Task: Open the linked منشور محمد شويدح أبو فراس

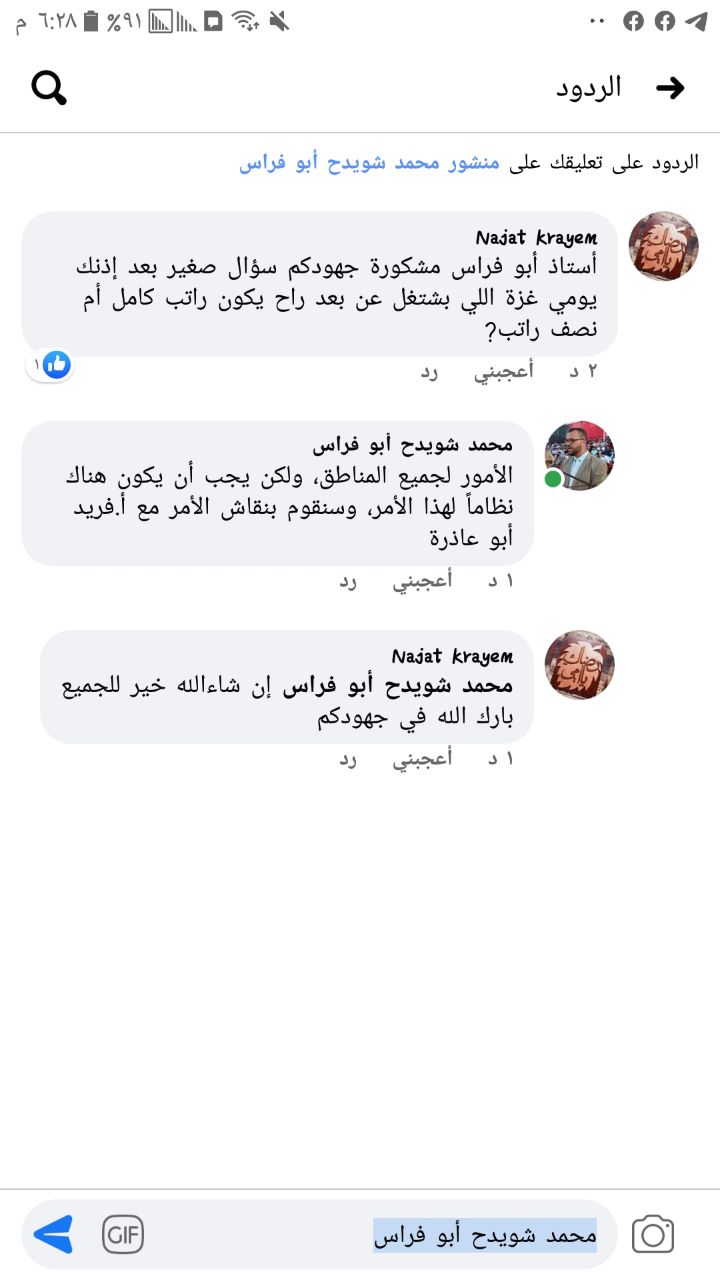Action: coord(369,163)
